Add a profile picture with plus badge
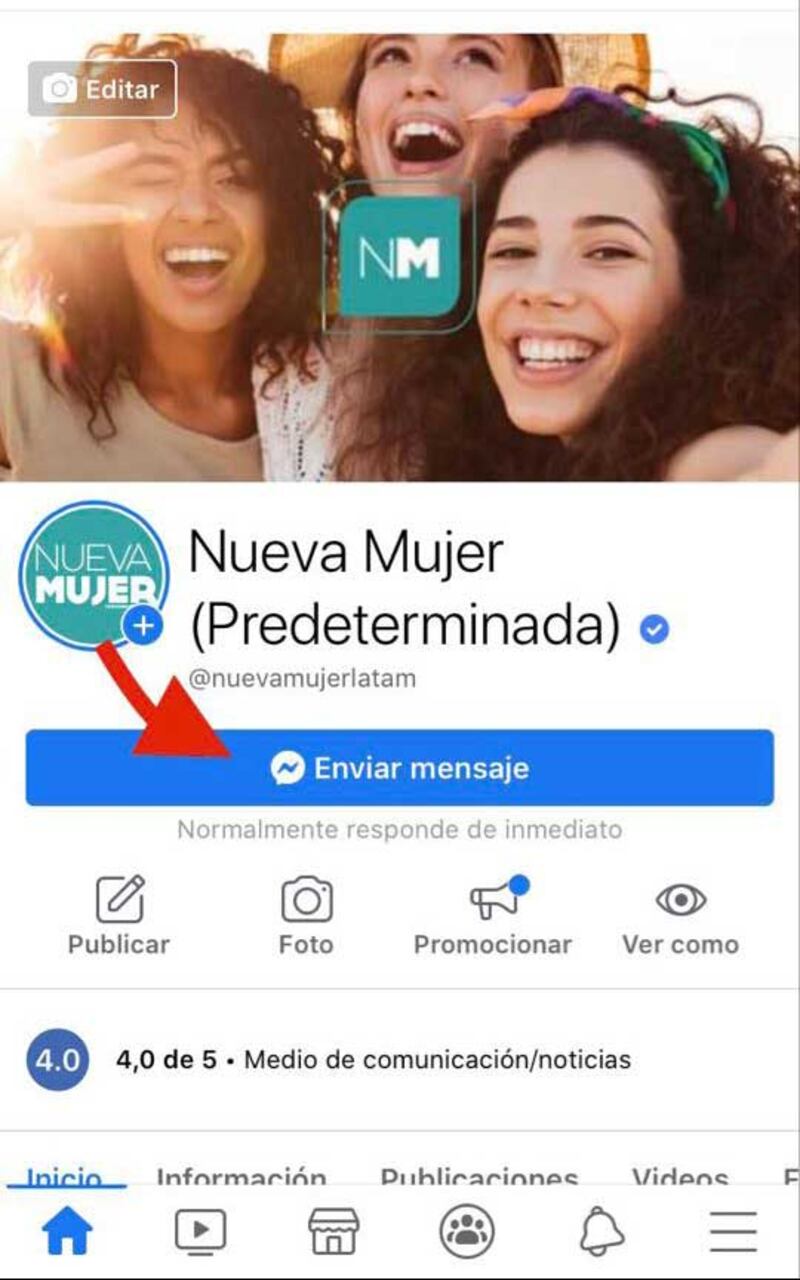The image size is (800, 1280). (x=144, y=627)
